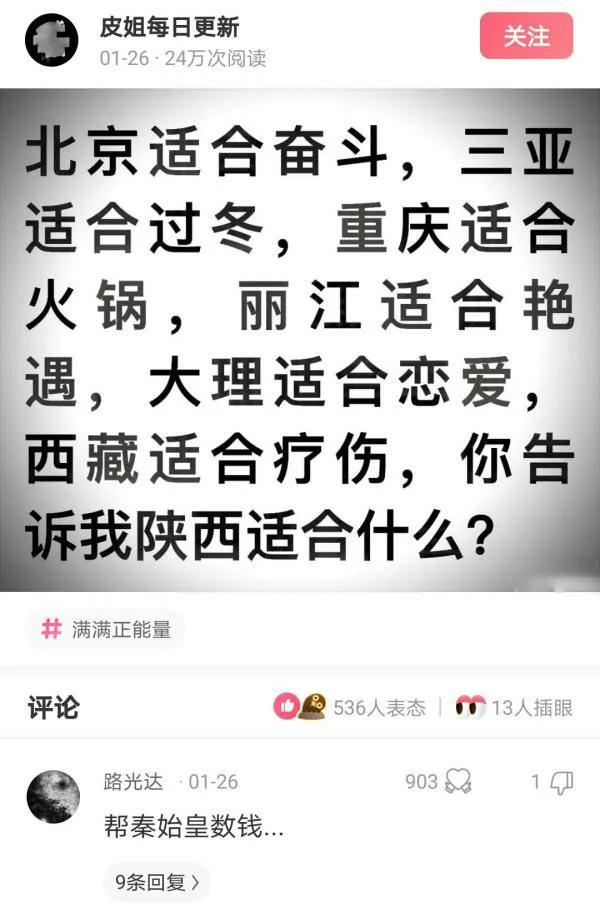Open the 满满正能量 hashtag chip
The width and height of the screenshot is (600, 907).
pos(106,629)
